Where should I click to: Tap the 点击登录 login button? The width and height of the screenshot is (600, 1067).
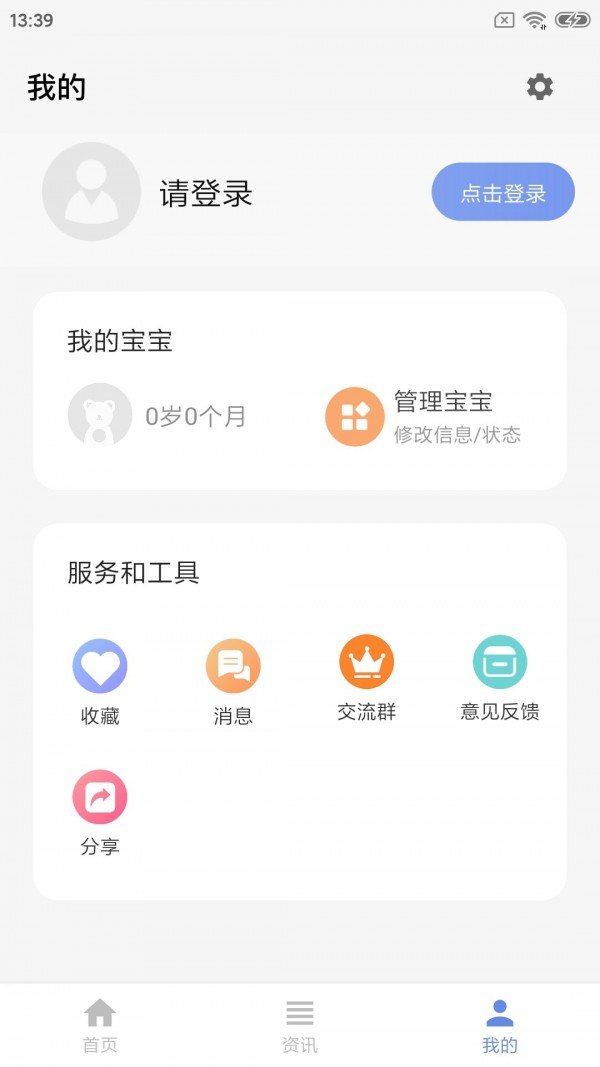point(503,192)
